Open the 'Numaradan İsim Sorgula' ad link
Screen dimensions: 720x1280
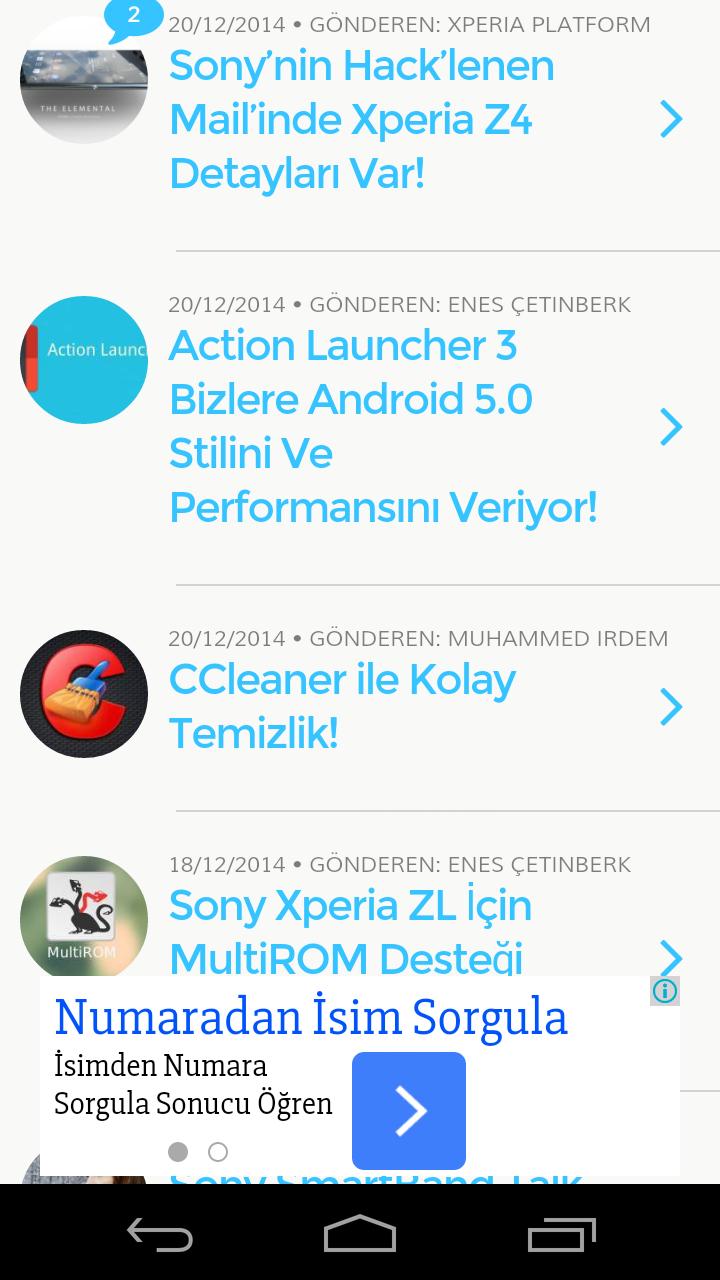(x=311, y=1016)
